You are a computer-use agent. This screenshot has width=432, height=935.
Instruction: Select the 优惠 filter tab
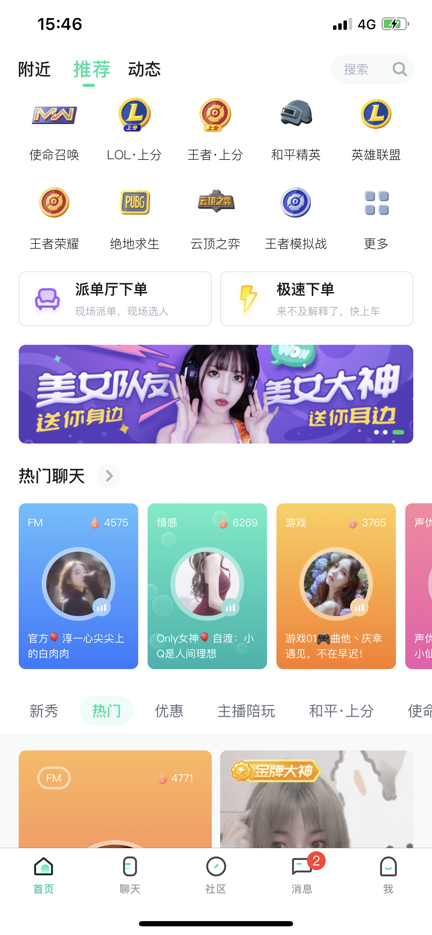point(169,711)
